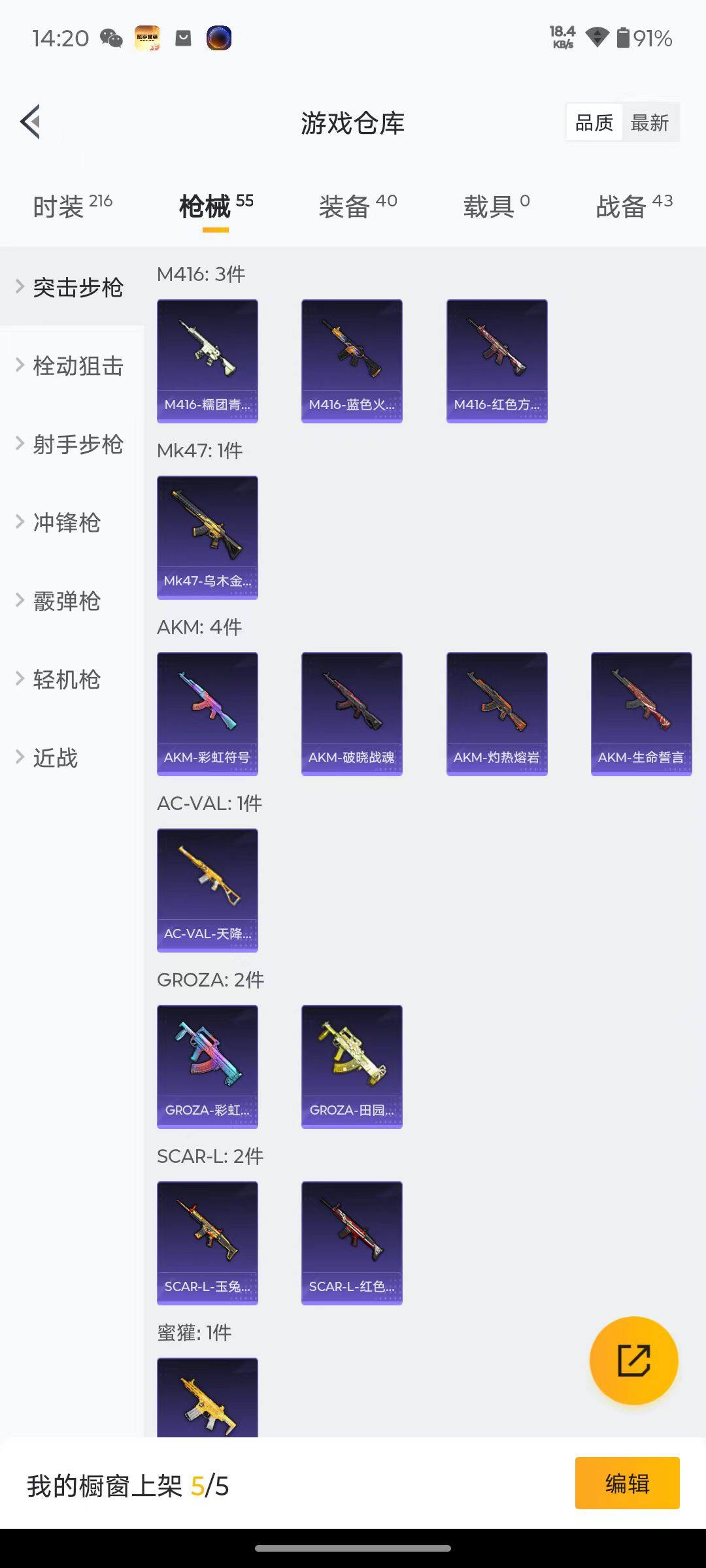Open the GROZA-田园 skin tile
Screen dimensions: 706x1568
(352, 1066)
